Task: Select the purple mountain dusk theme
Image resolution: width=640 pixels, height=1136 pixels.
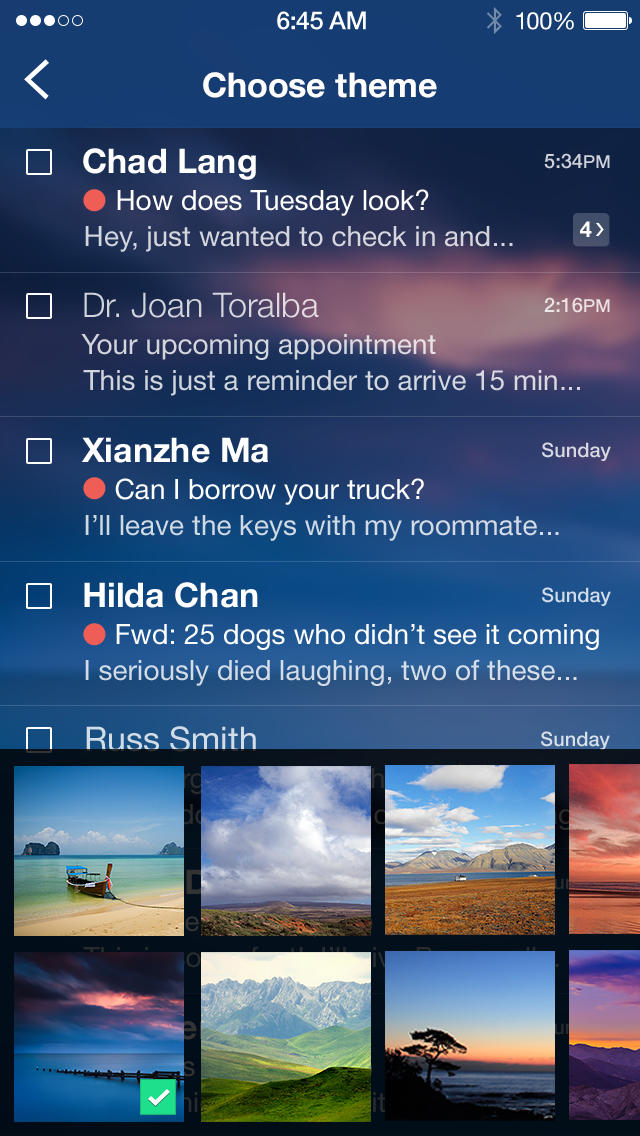Action: click(x=604, y=1036)
